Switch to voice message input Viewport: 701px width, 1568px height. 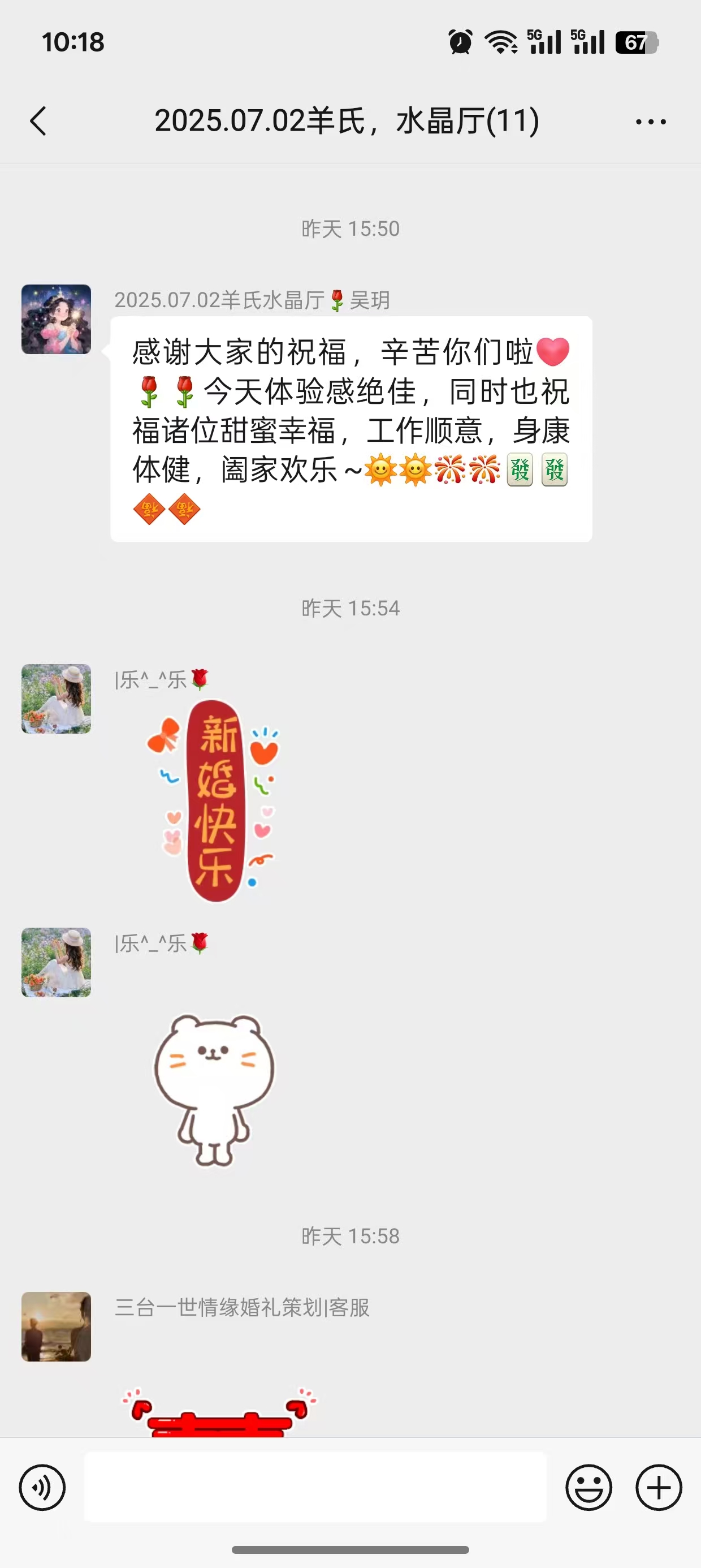point(42,1487)
